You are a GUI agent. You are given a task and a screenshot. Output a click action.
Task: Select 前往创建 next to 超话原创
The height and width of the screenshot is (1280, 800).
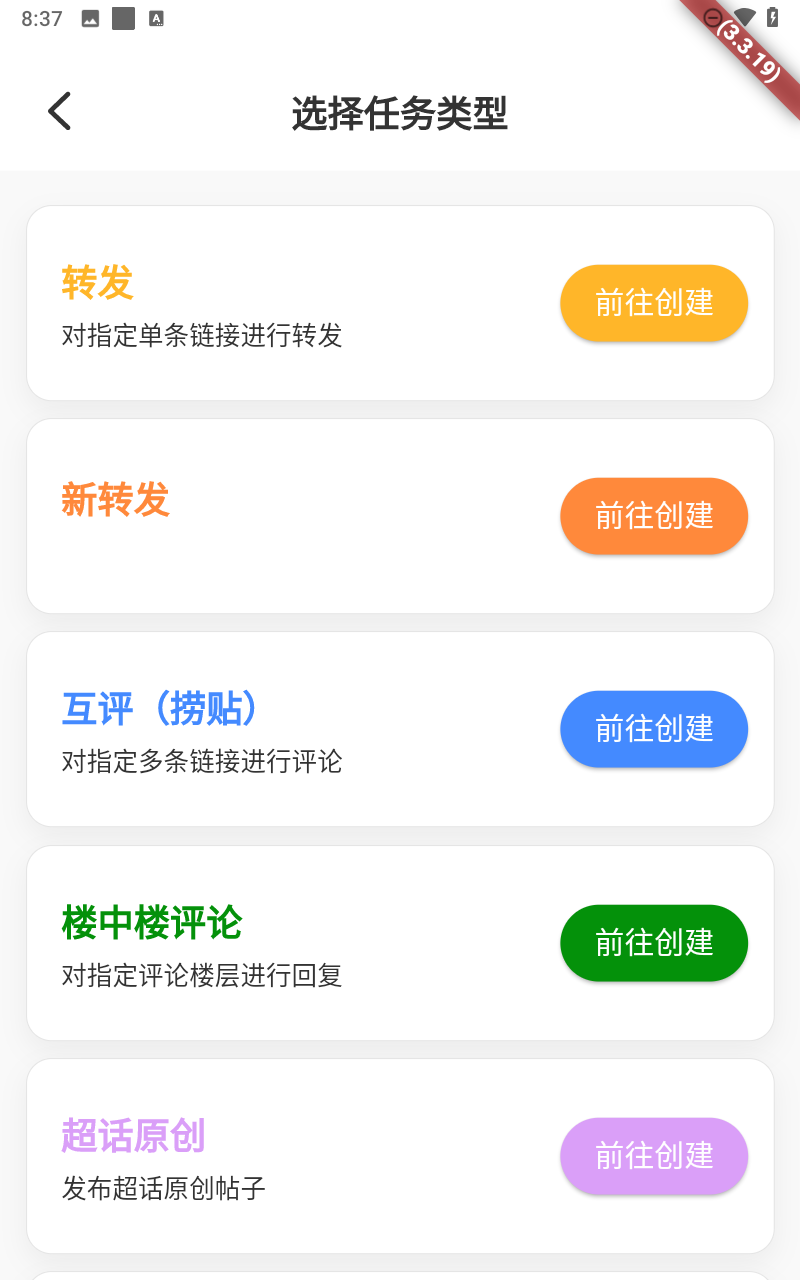coord(654,1156)
